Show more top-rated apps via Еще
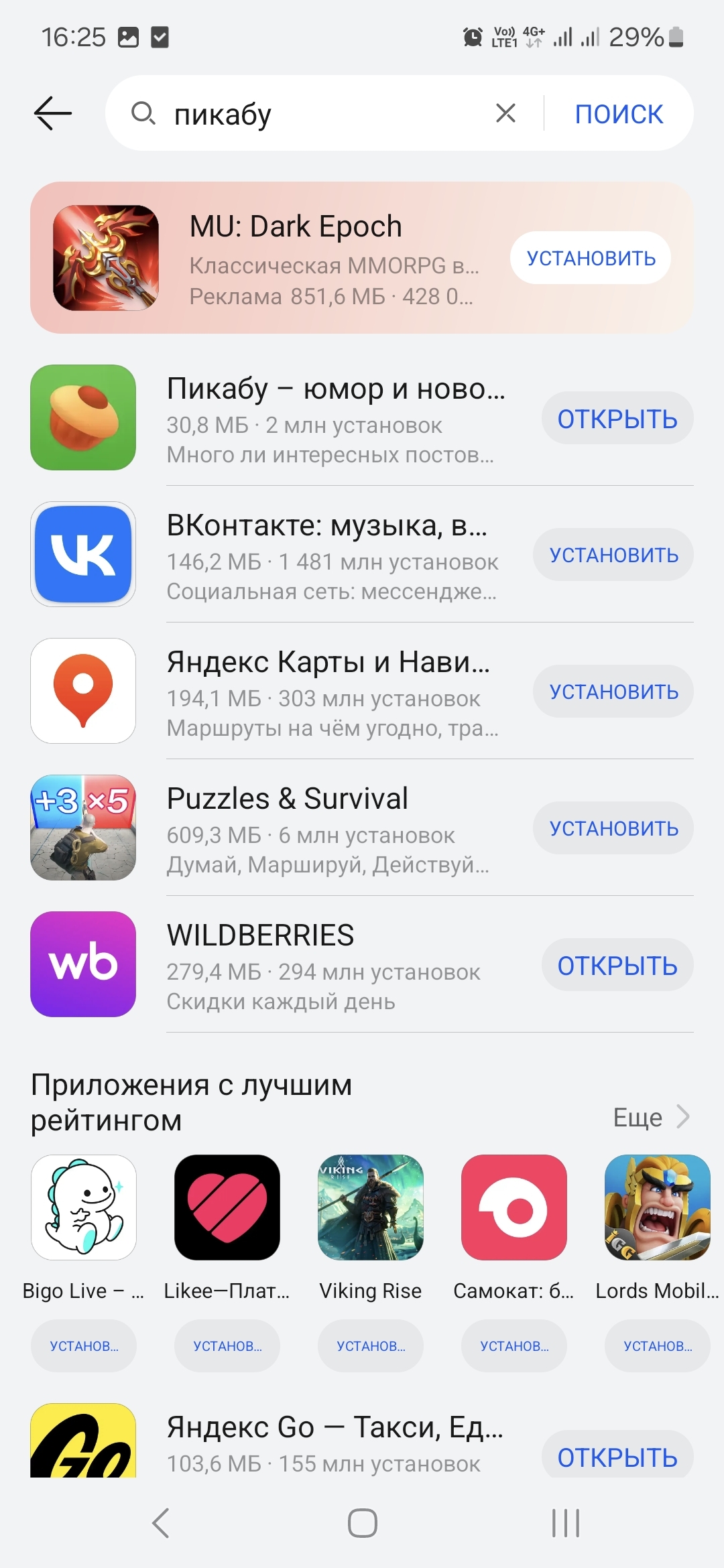724x1568 pixels. [x=652, y=1117]
